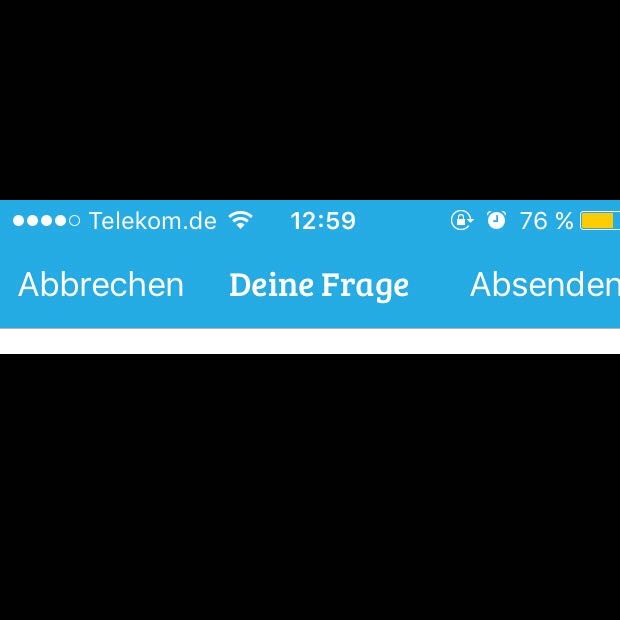Send the question with Absenden

544,285
